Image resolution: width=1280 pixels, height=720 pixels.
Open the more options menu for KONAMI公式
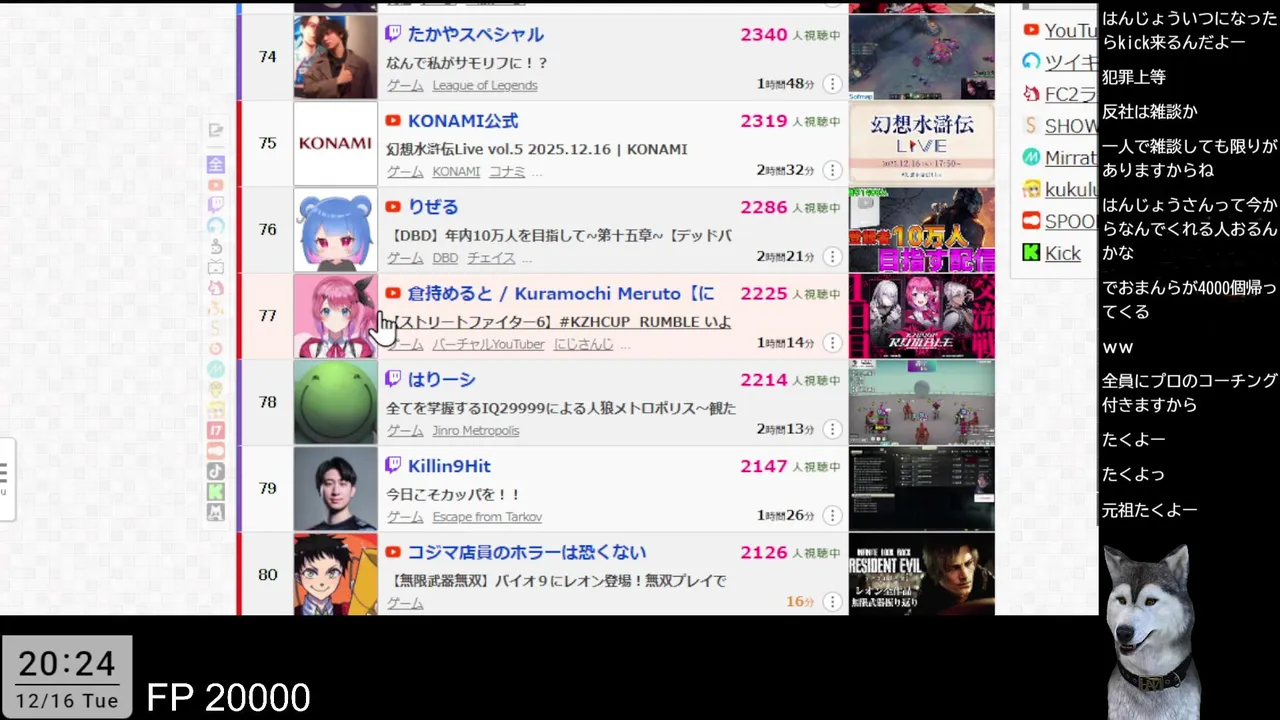(x=832, y=170)
